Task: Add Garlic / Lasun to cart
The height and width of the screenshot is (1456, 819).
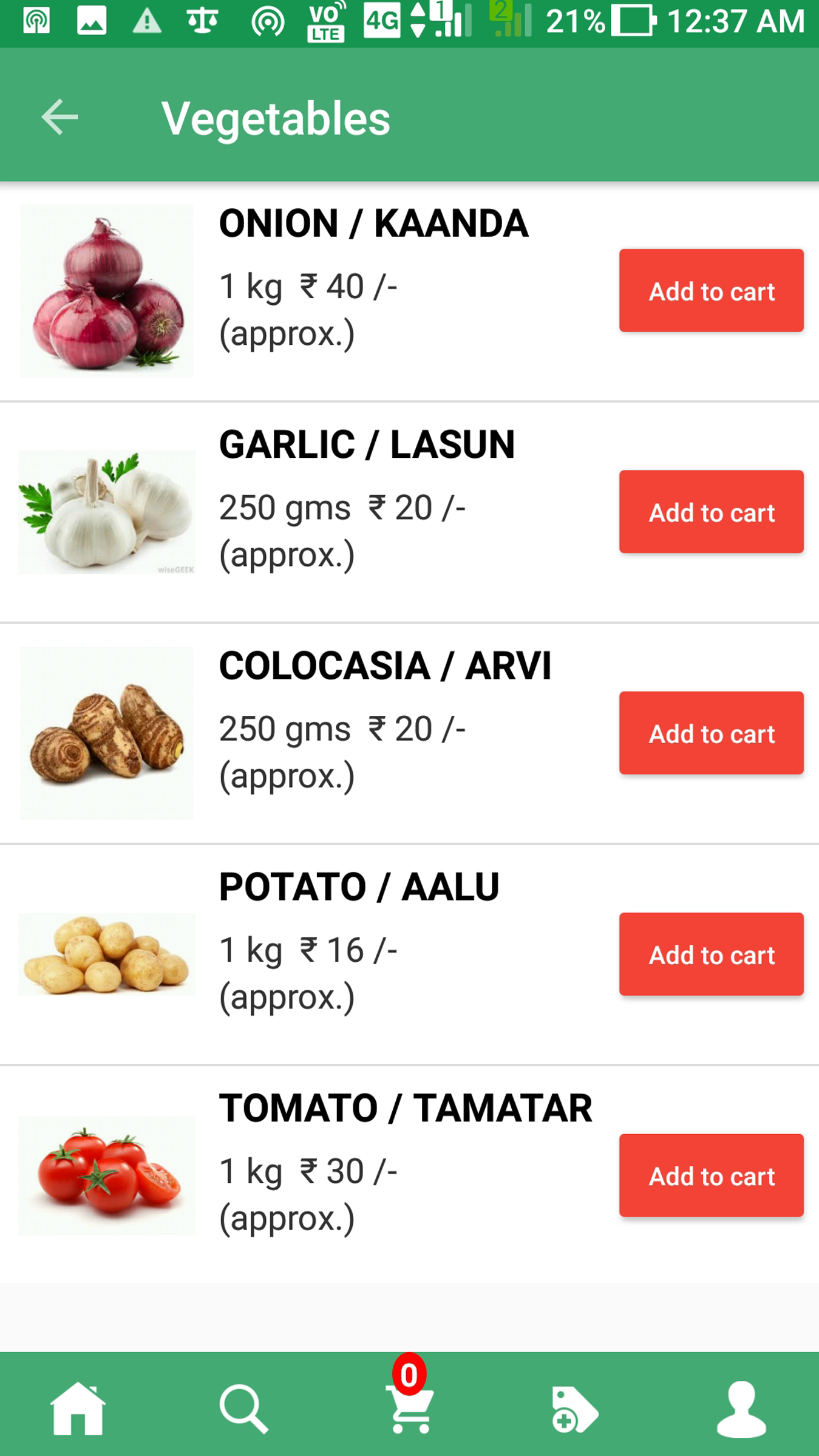Action: point(711,512)
